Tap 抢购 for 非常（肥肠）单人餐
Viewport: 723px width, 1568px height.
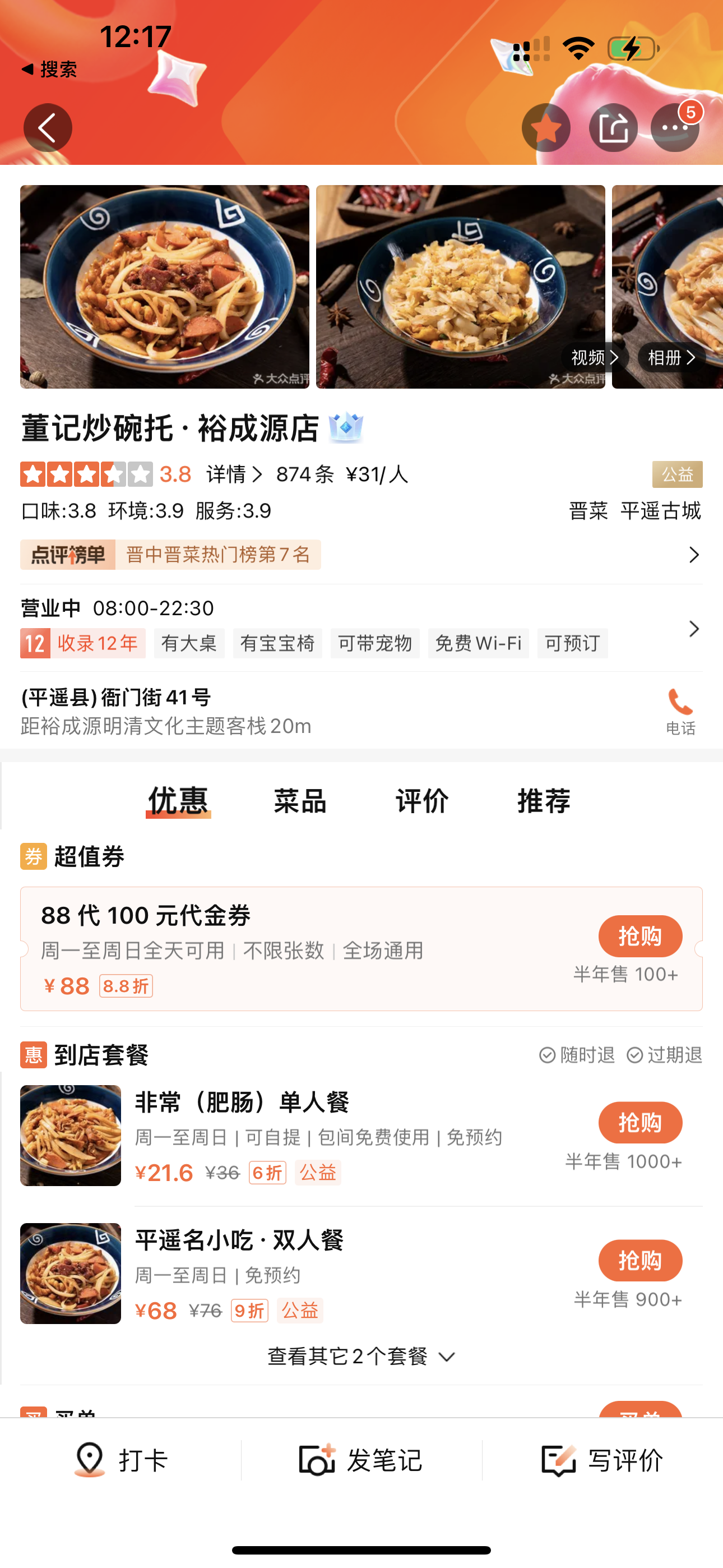tap(639, 1122)
